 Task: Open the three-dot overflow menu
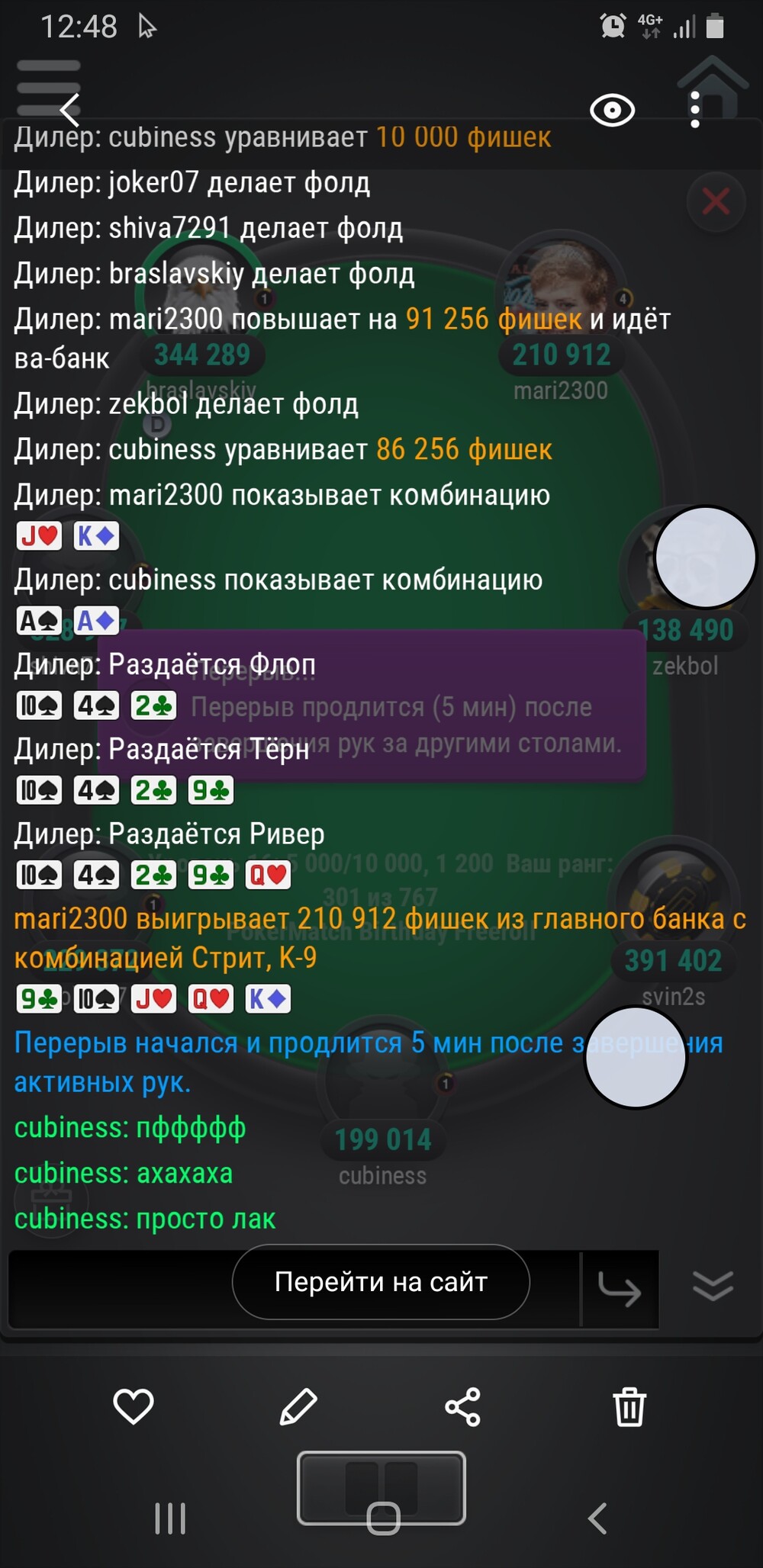click(x=694, y=110)
